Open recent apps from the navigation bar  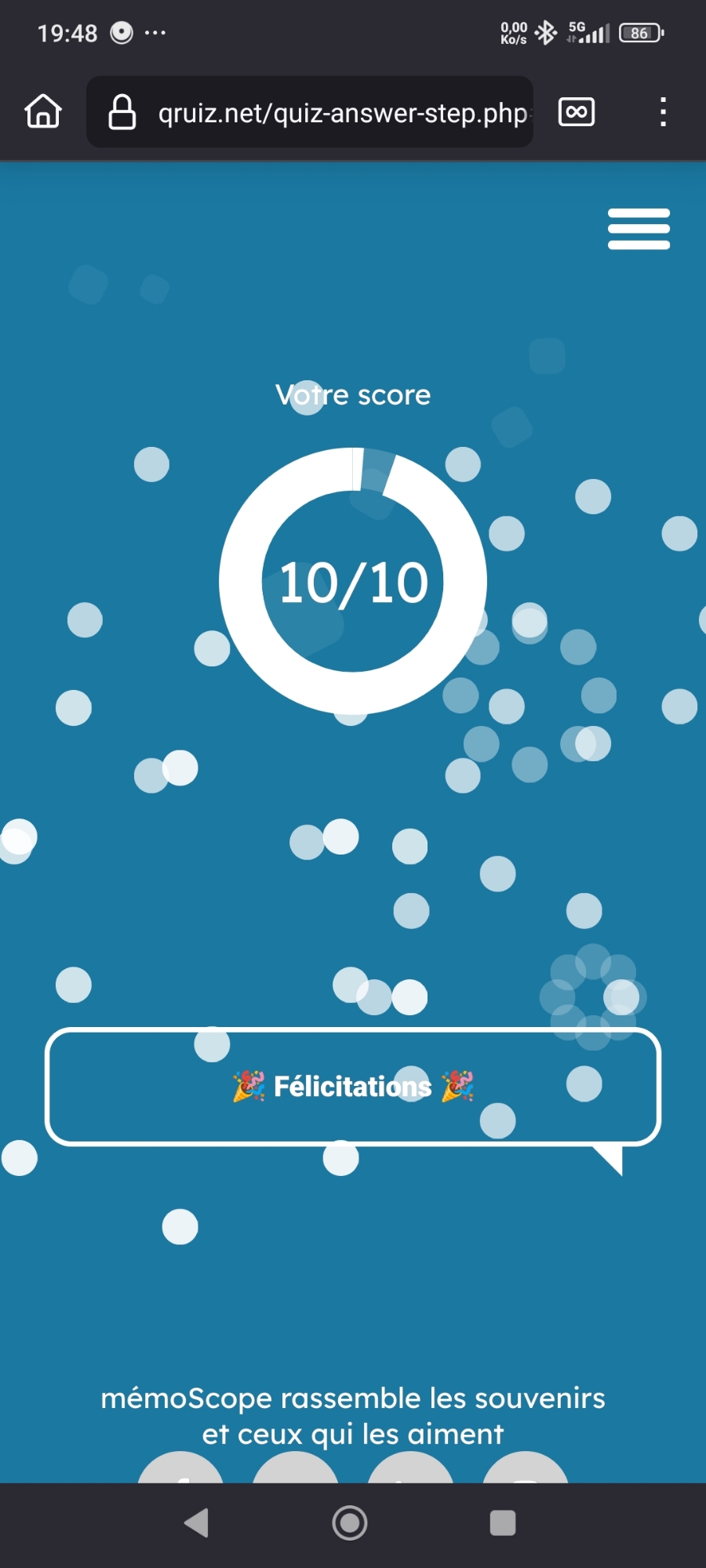pos(503,1523)
